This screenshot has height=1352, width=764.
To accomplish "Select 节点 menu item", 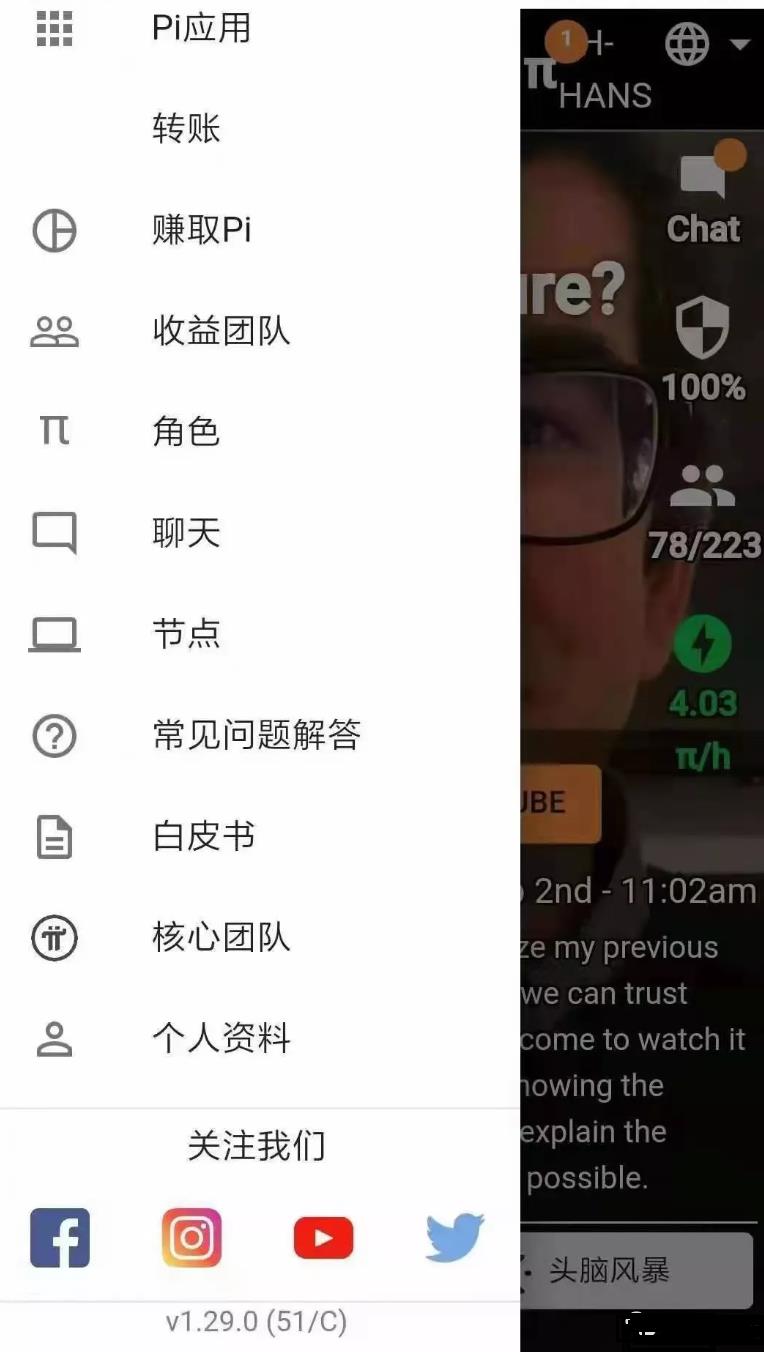I will [x=186, y=634].
